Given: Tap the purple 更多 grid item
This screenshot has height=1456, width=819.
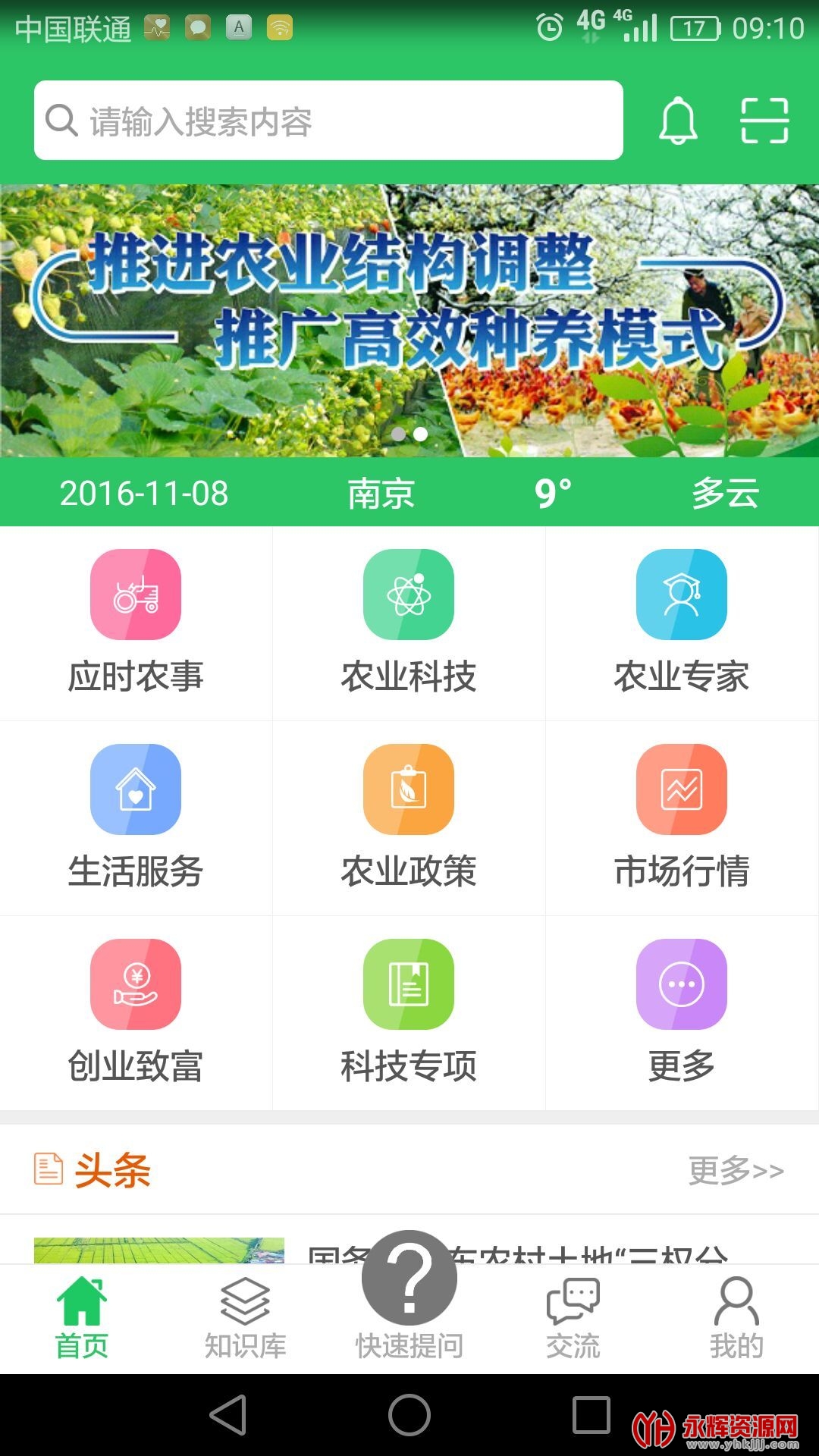Looking at the screenshot, I should click(682, 1012).
